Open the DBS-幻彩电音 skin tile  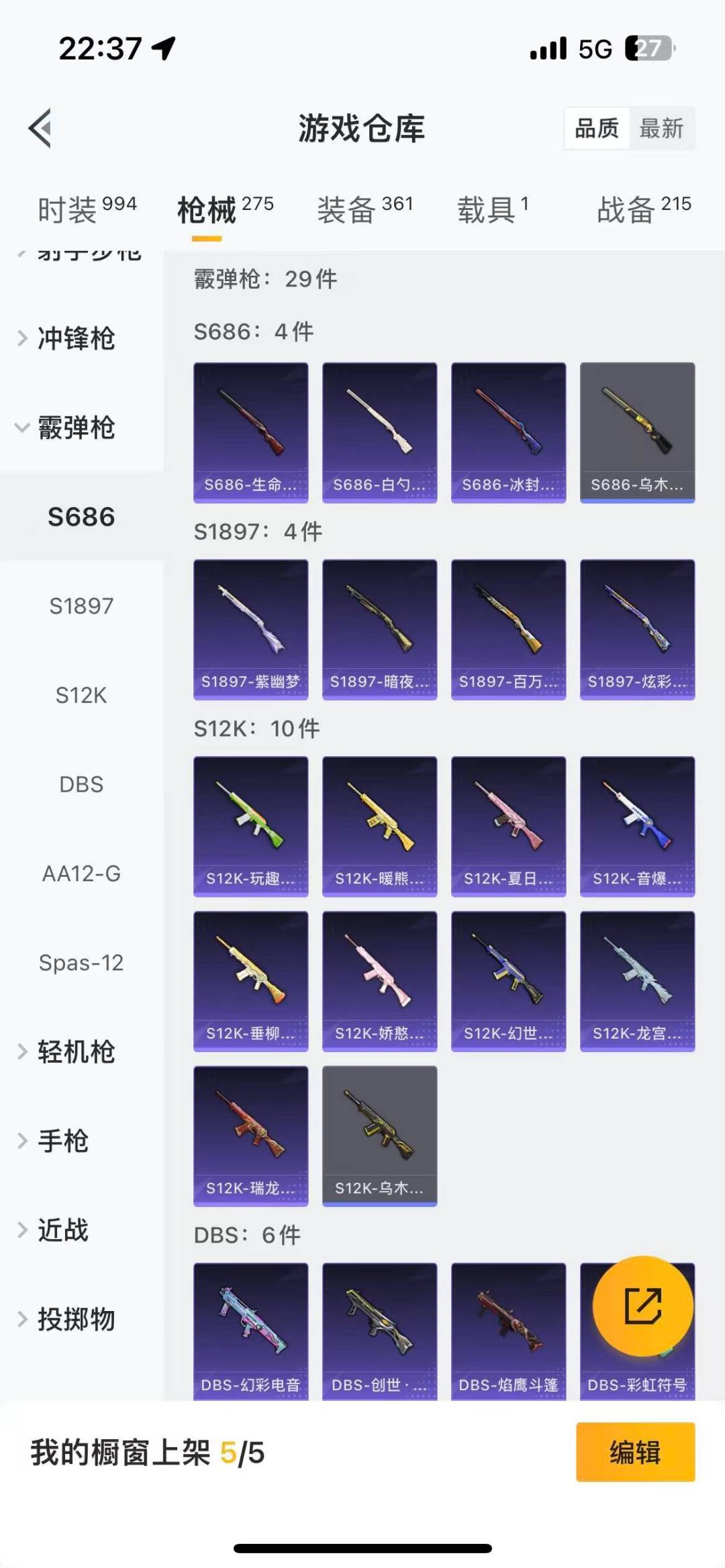[x=250, y=1331]
